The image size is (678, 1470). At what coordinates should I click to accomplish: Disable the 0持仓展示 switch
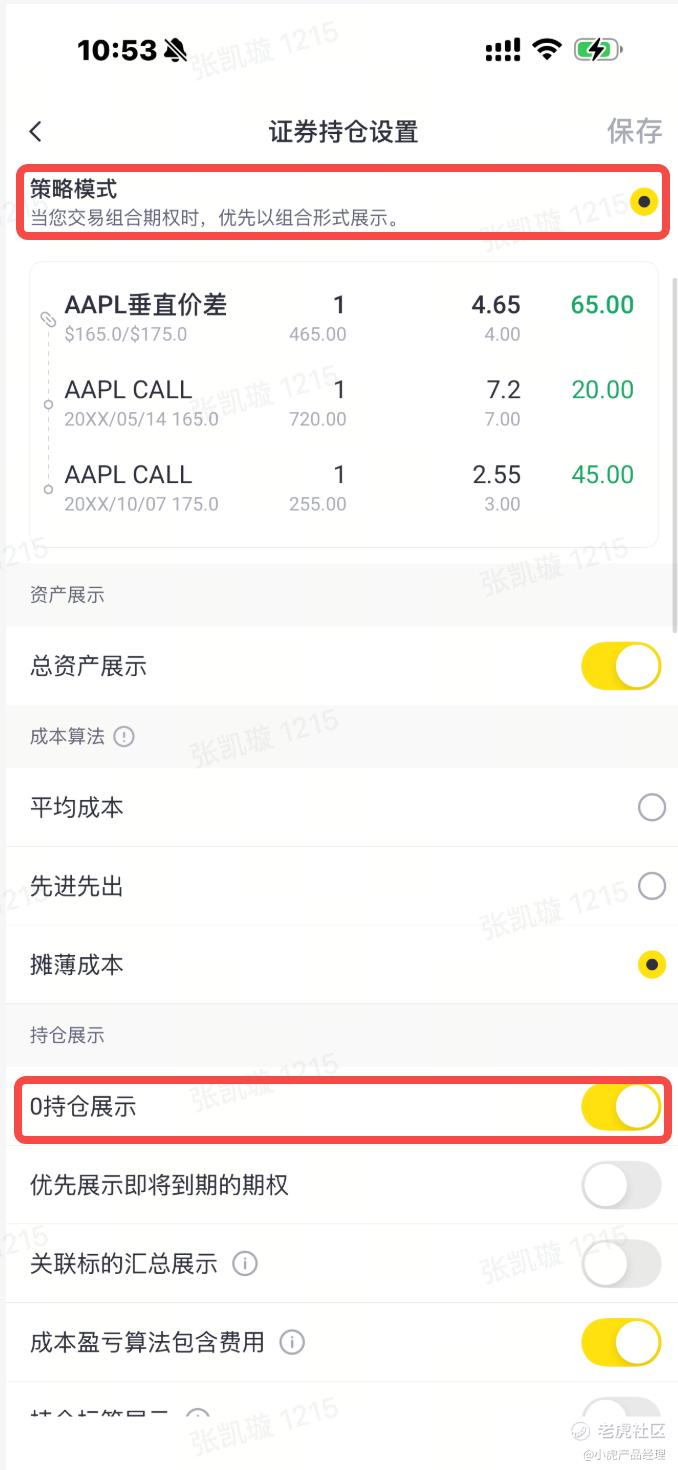621,1107
